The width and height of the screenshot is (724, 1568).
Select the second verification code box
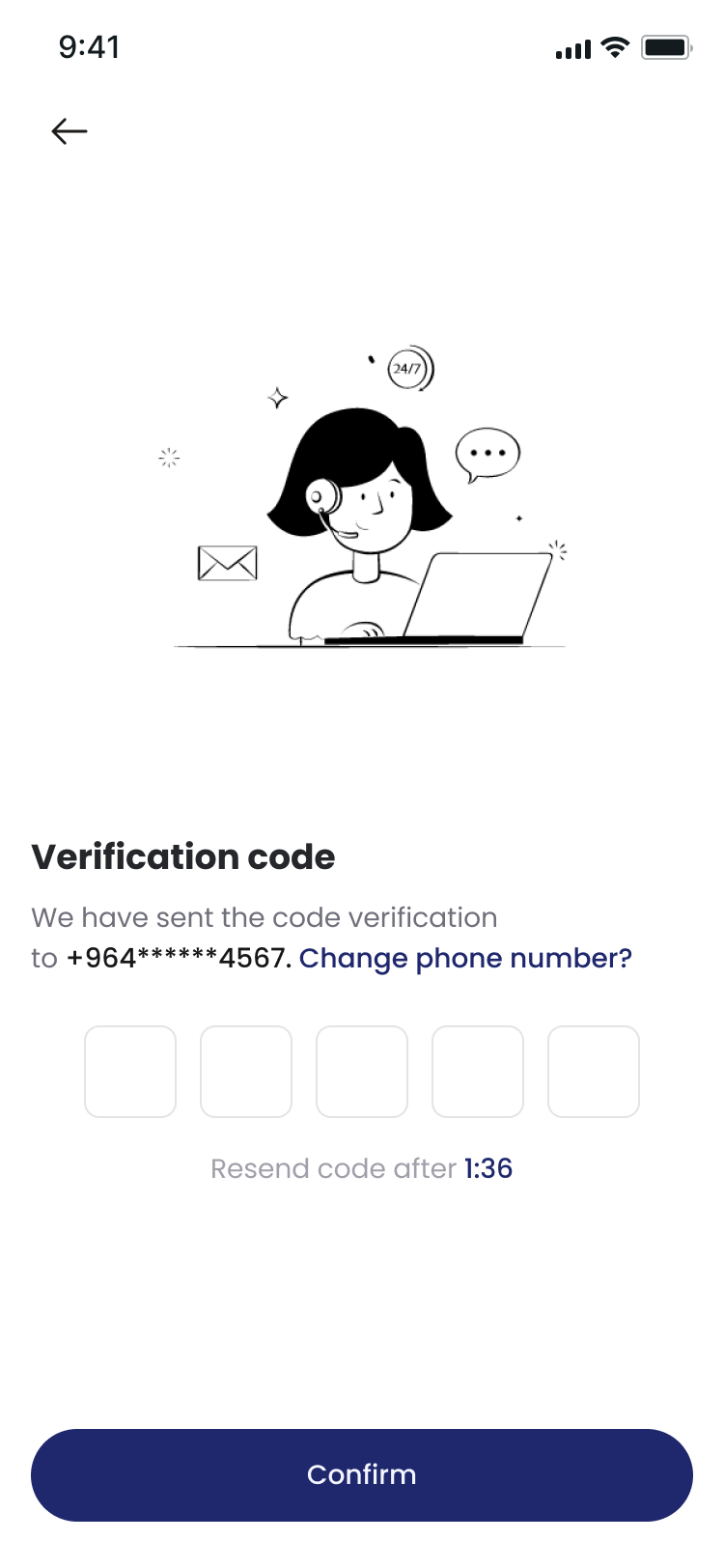click(x=246, y=1072)
